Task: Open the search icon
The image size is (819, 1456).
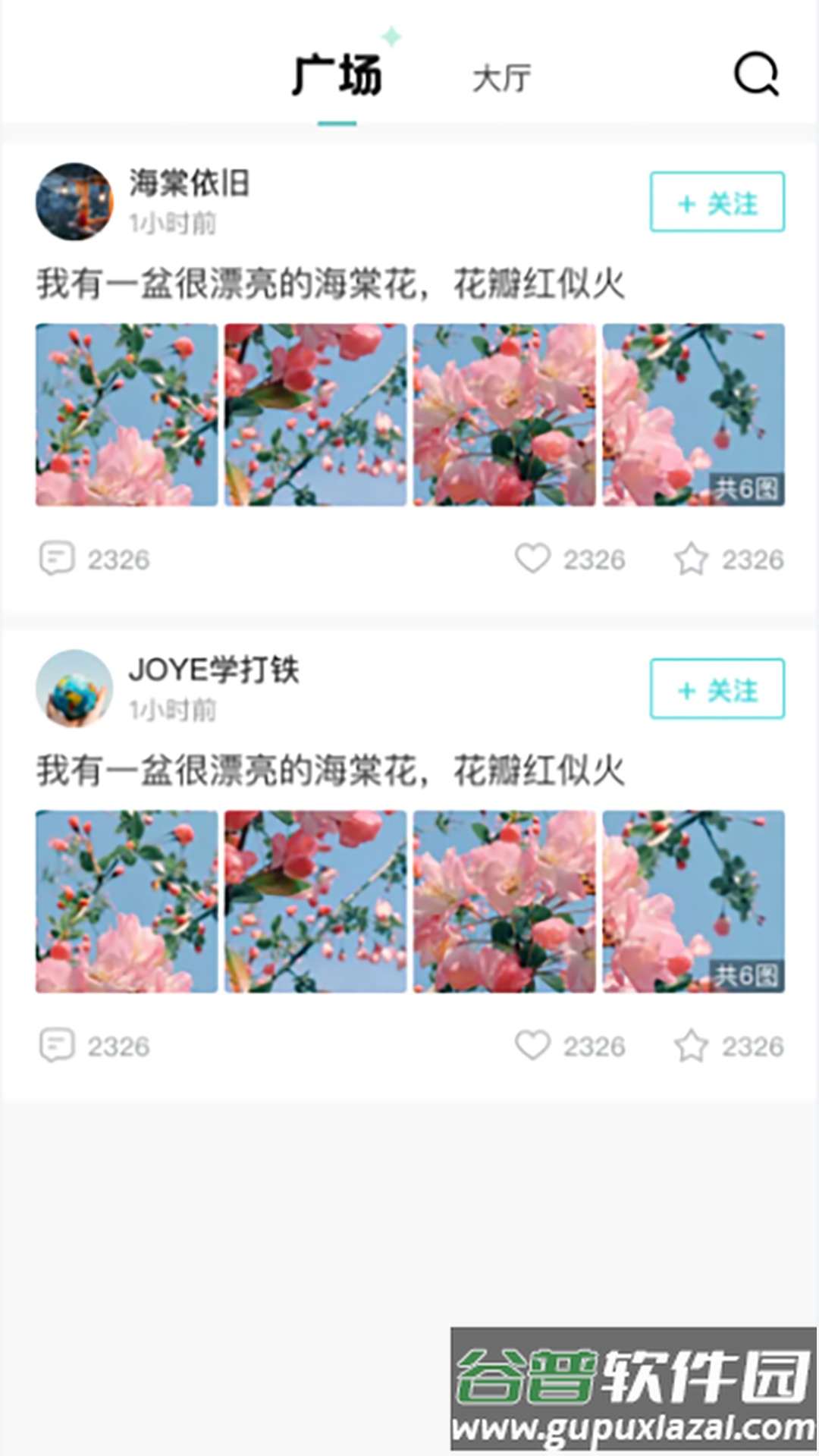Action: click(756, 74)
